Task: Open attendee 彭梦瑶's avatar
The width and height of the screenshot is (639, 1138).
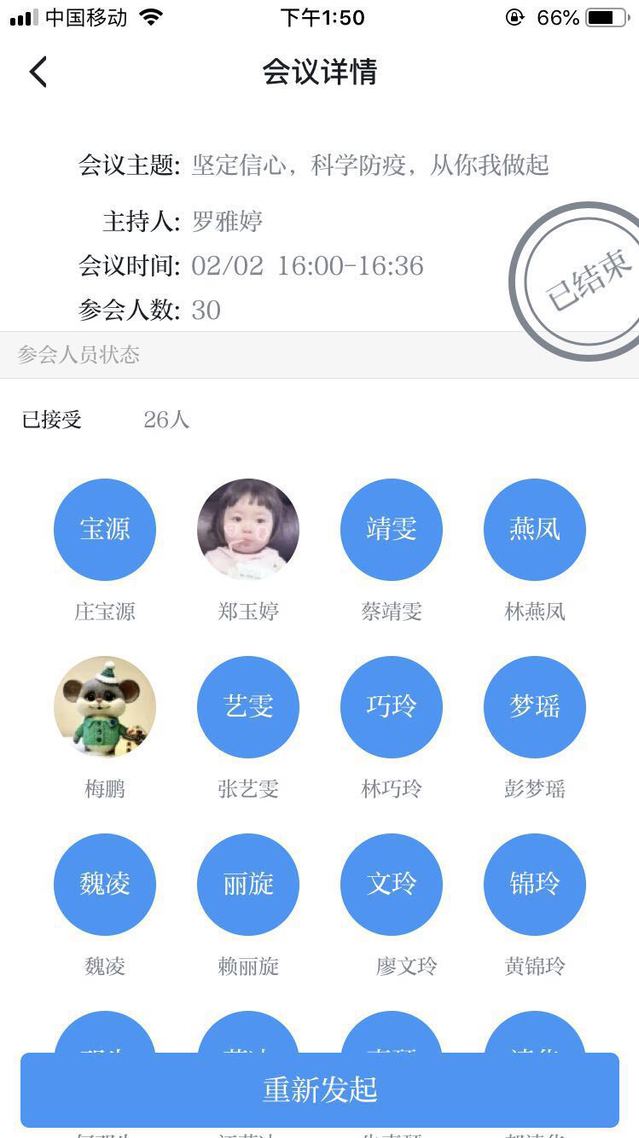Action: pyautogui.click(x=534, y=707)
